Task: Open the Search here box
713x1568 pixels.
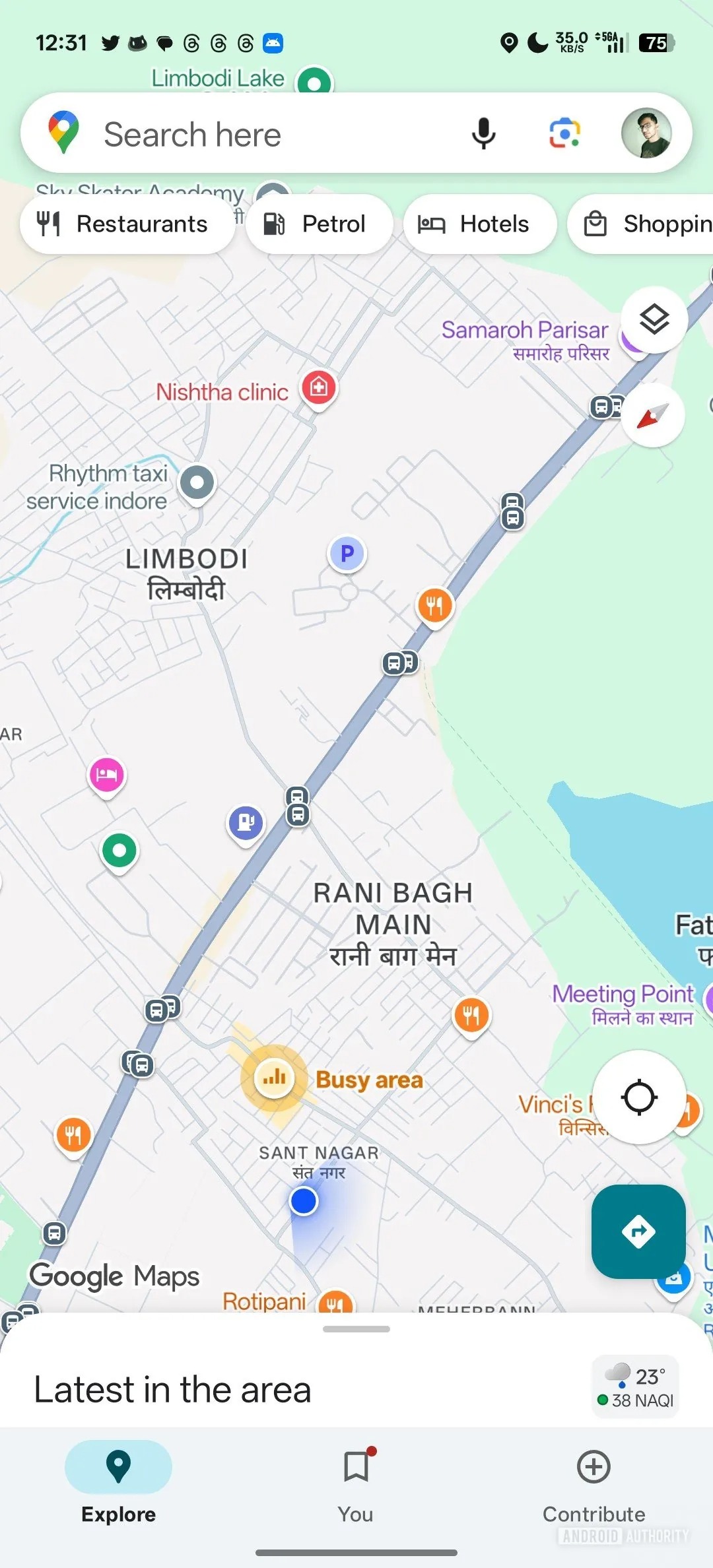Action: (x=264, y=135)
